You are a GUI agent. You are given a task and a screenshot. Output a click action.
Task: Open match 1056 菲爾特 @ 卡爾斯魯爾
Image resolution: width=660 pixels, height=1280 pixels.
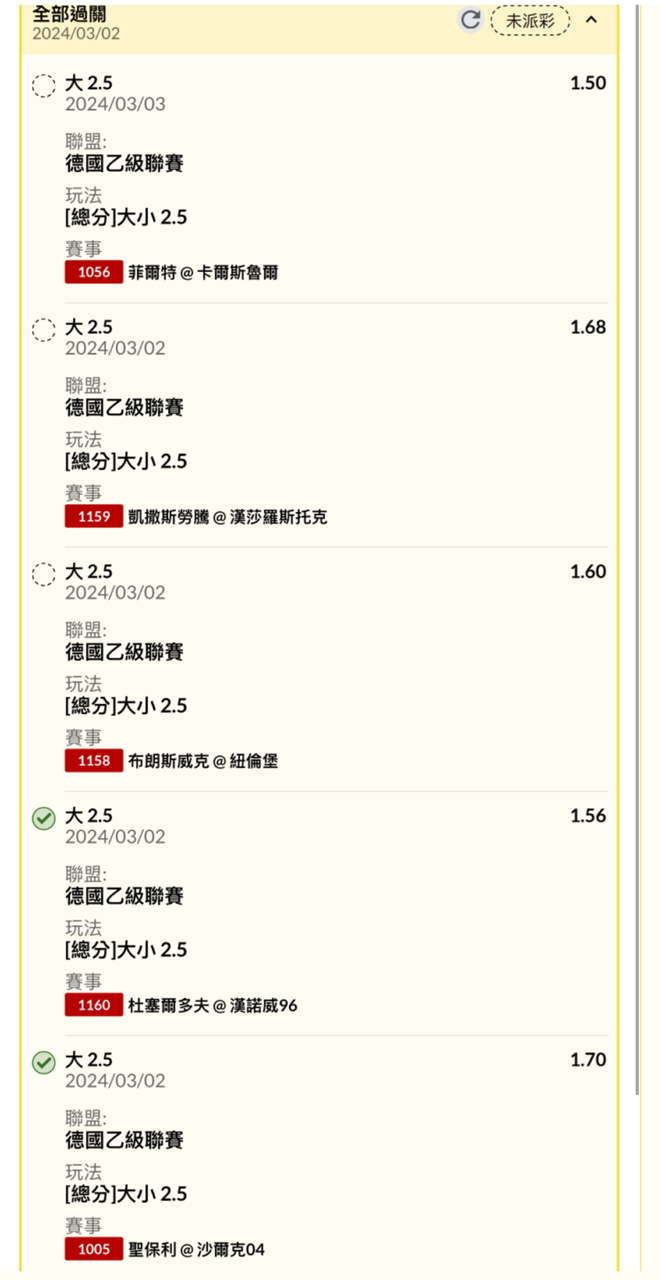coord(172,272)
